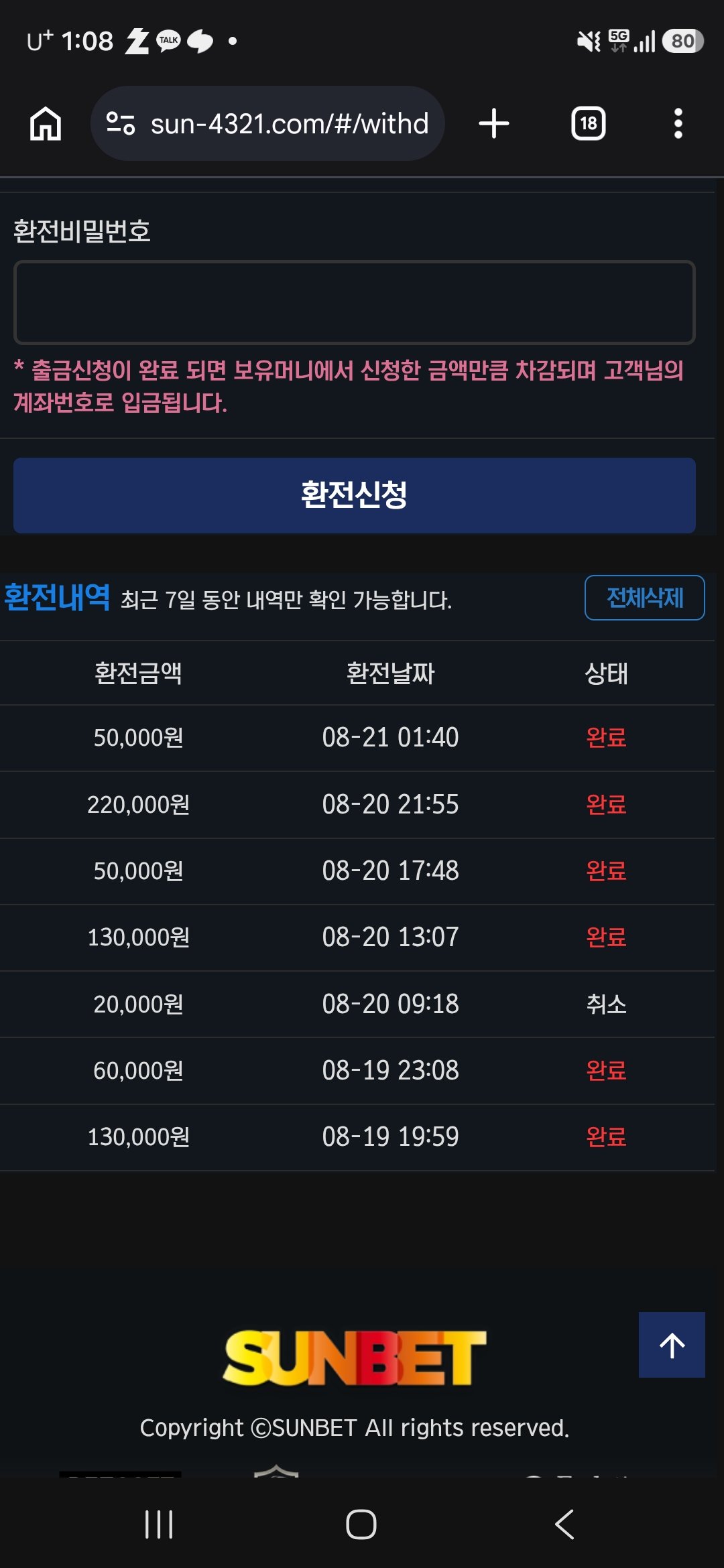724x1568 pixels.
Task: Tap the scroll-to-top arrow button
Action: point(672,1345)
